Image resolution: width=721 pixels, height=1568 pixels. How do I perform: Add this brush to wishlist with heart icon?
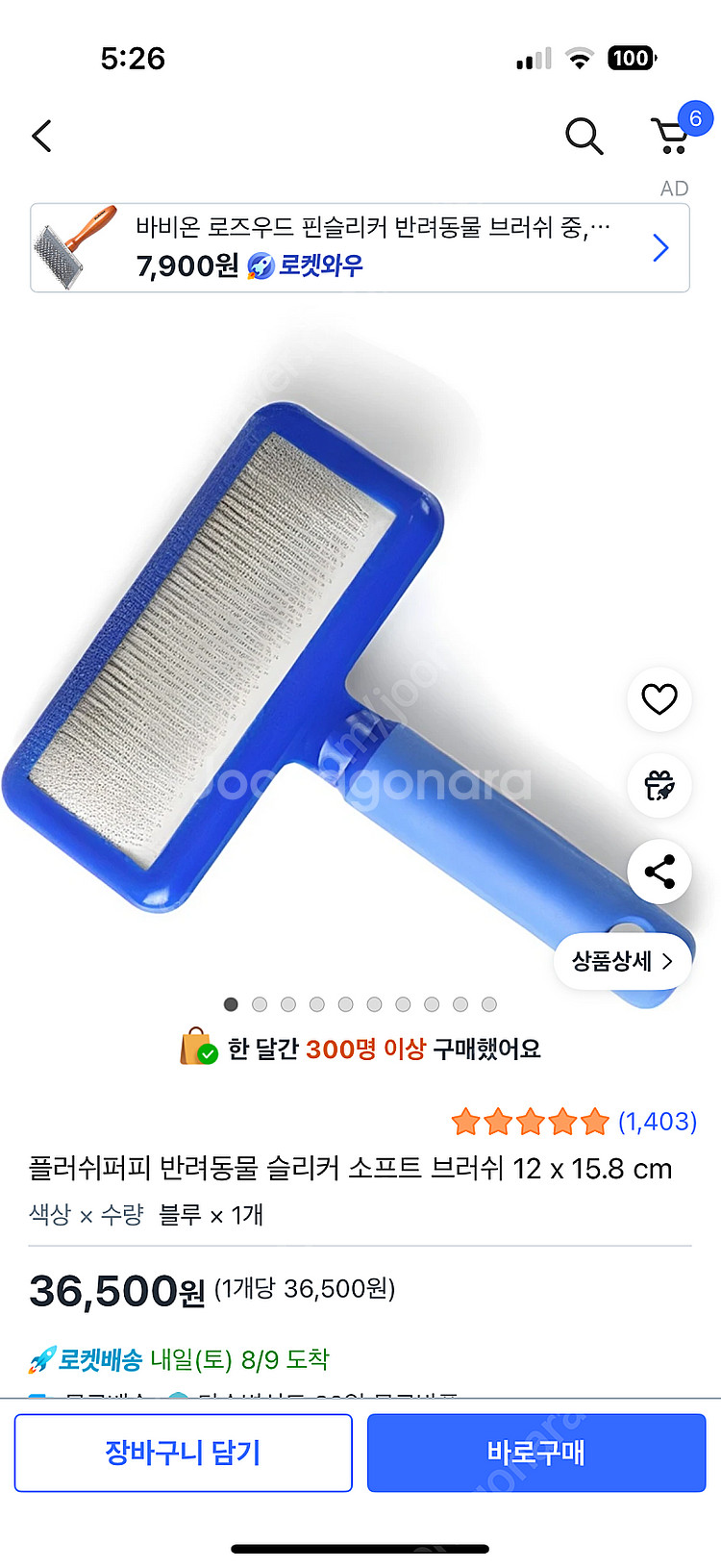(x=659, y=698)
